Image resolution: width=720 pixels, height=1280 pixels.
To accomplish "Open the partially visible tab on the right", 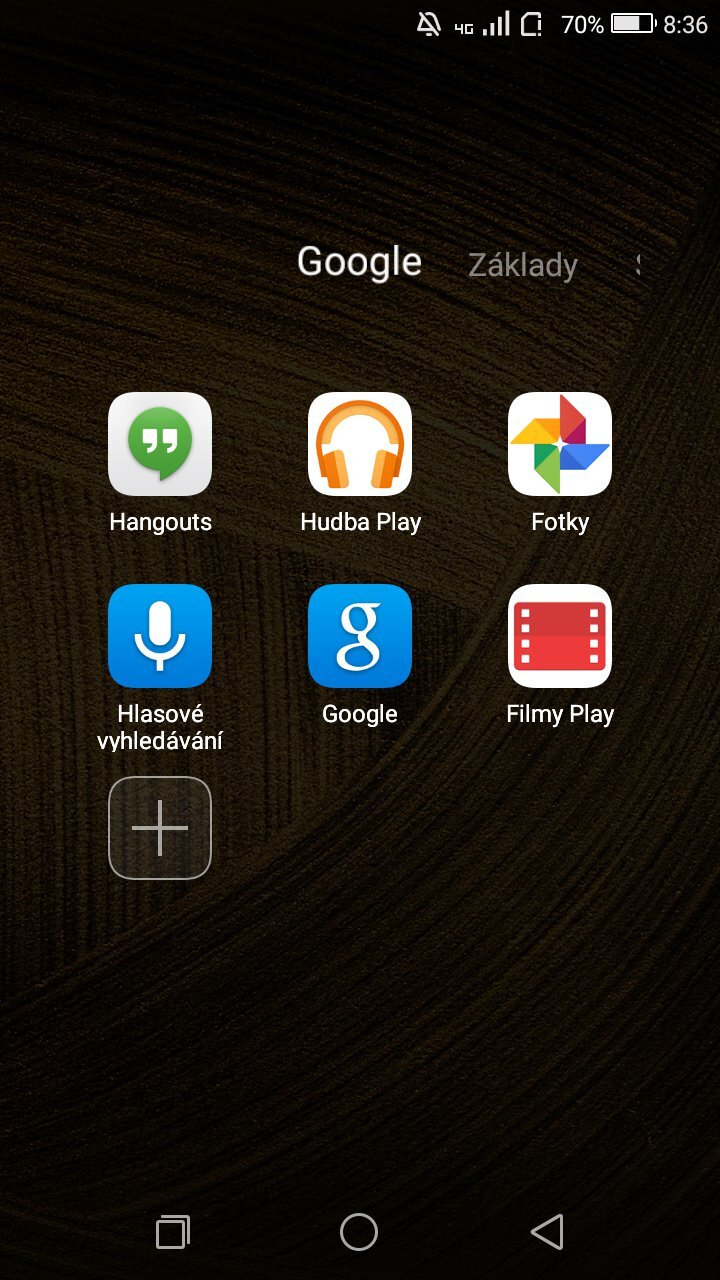I will 640,265.
